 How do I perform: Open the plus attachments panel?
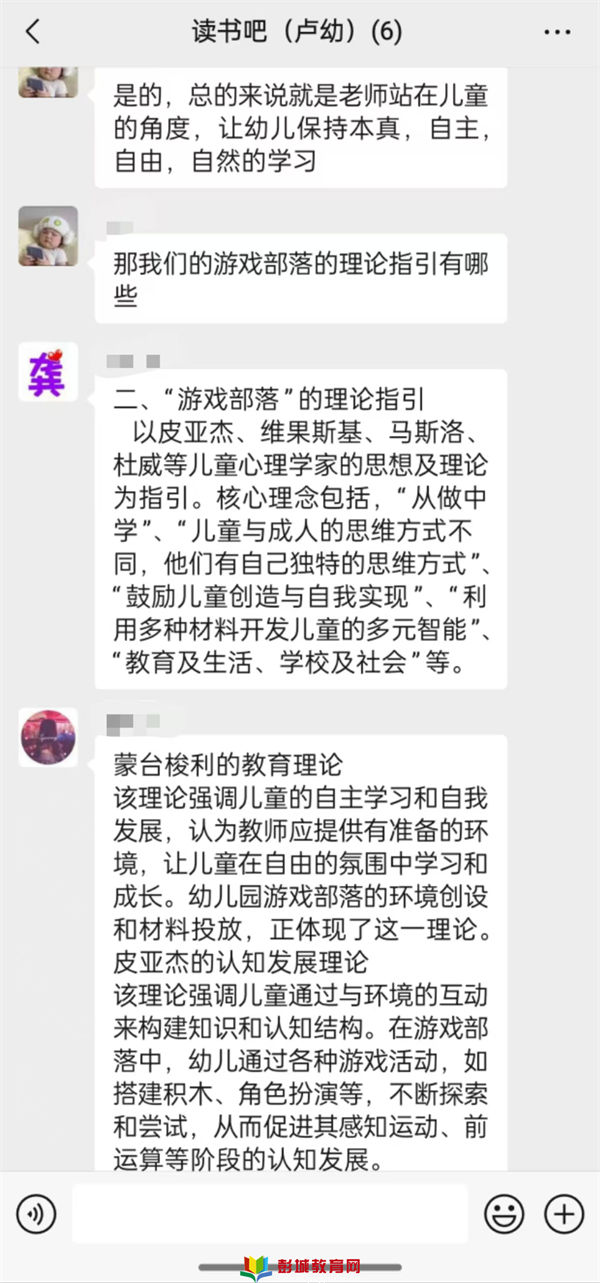tap(563, 1214)
